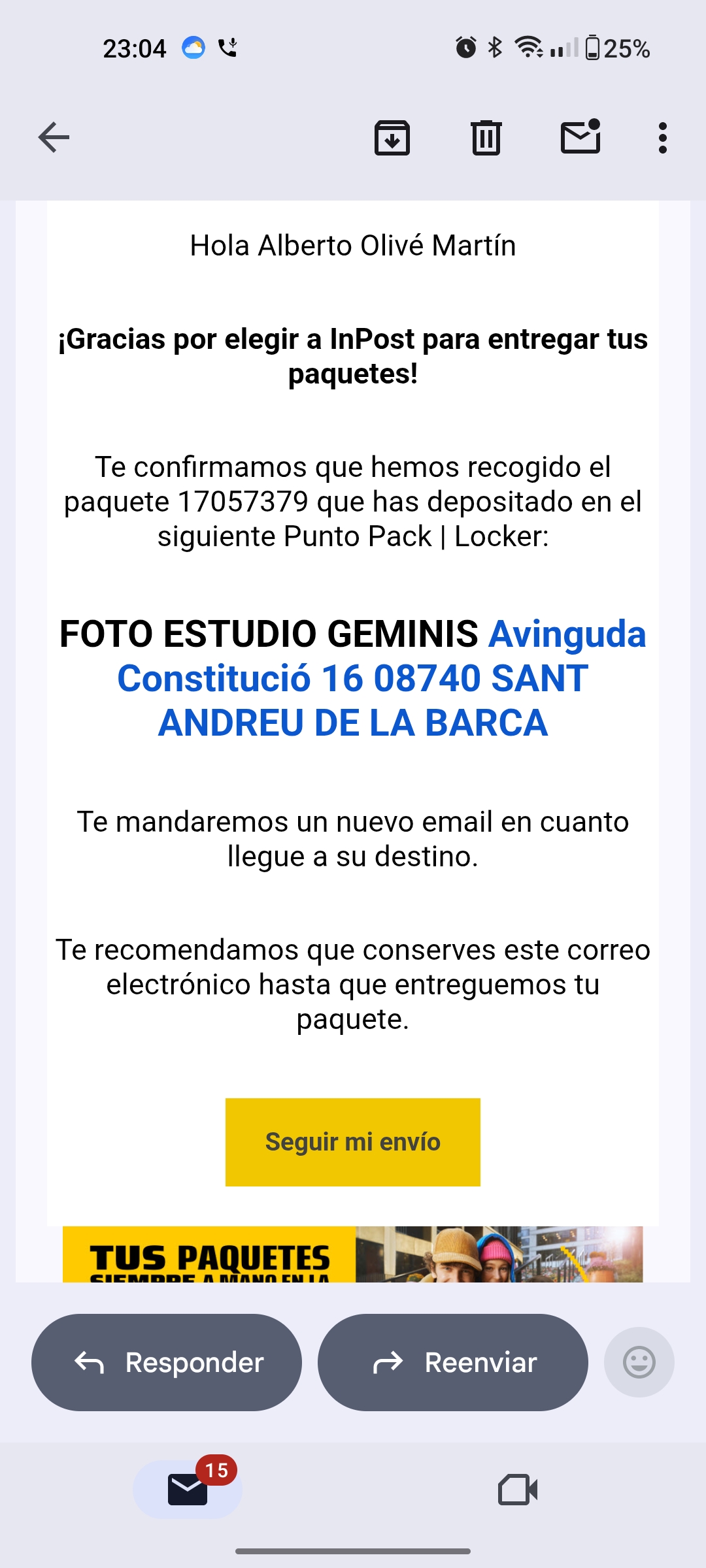Mark this email as unread

[x=580, y=137]
